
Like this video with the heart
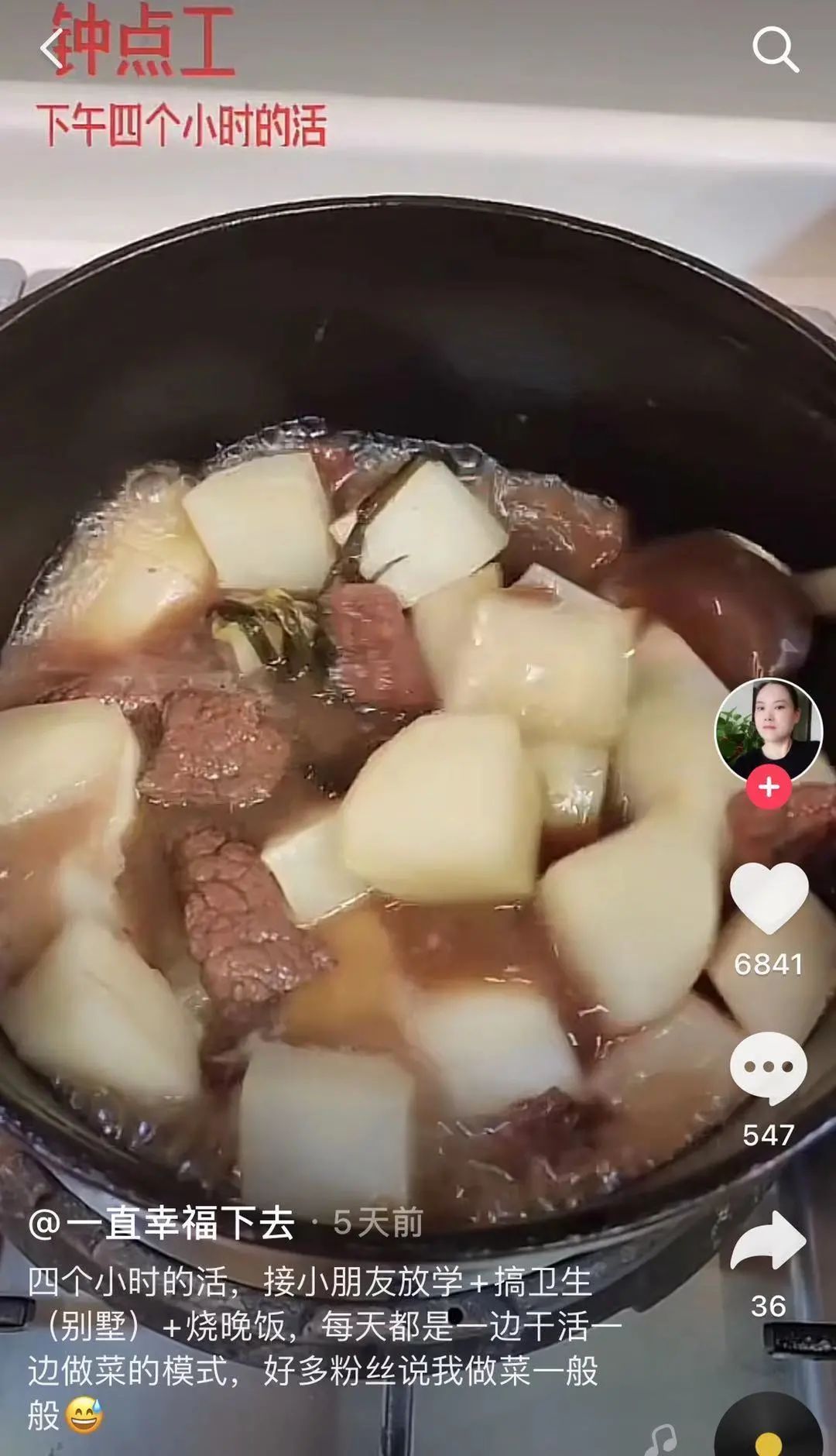click(769, 898)
